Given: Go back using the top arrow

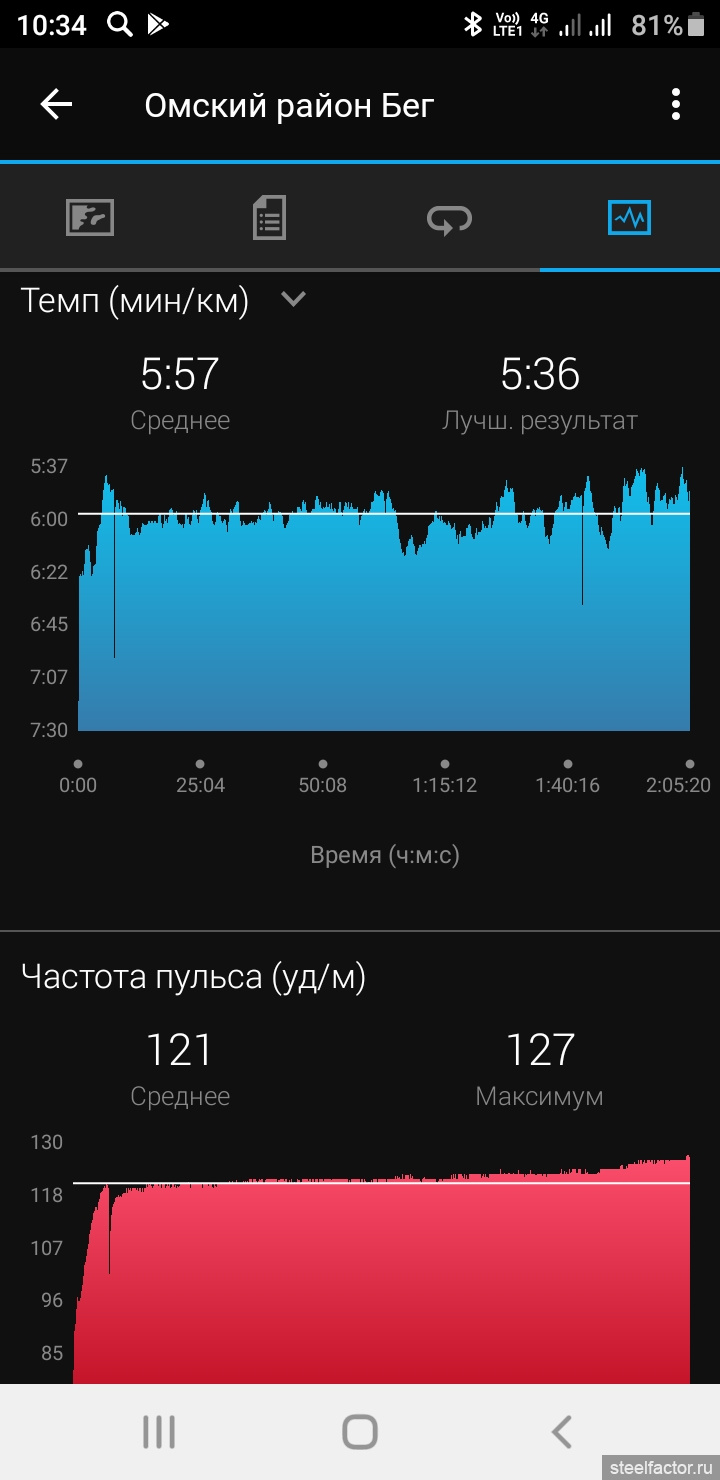Looking at the screenshot, I should click(56, 104).
